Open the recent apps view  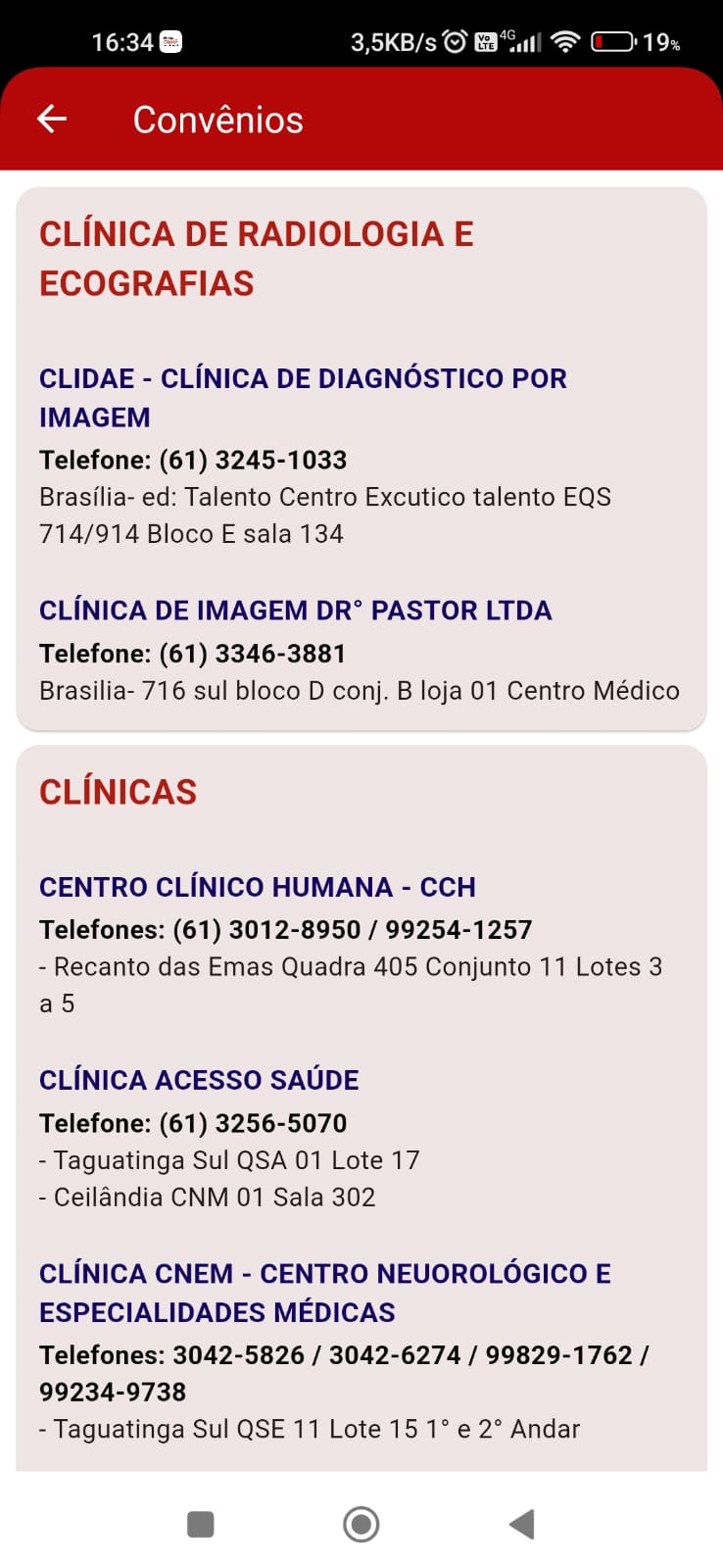(x=201, y=1524)
